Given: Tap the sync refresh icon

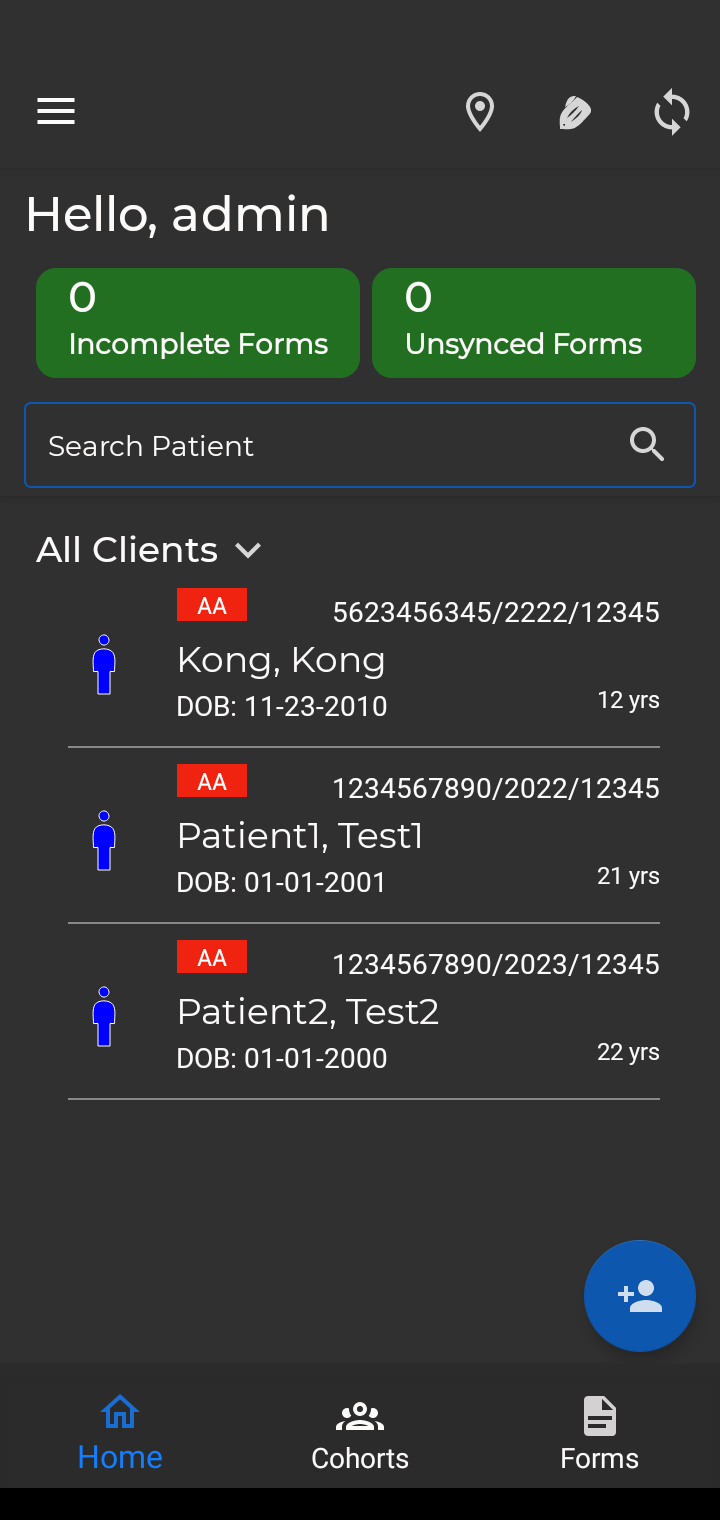Looking at the screenshot, I should point(672,113).
